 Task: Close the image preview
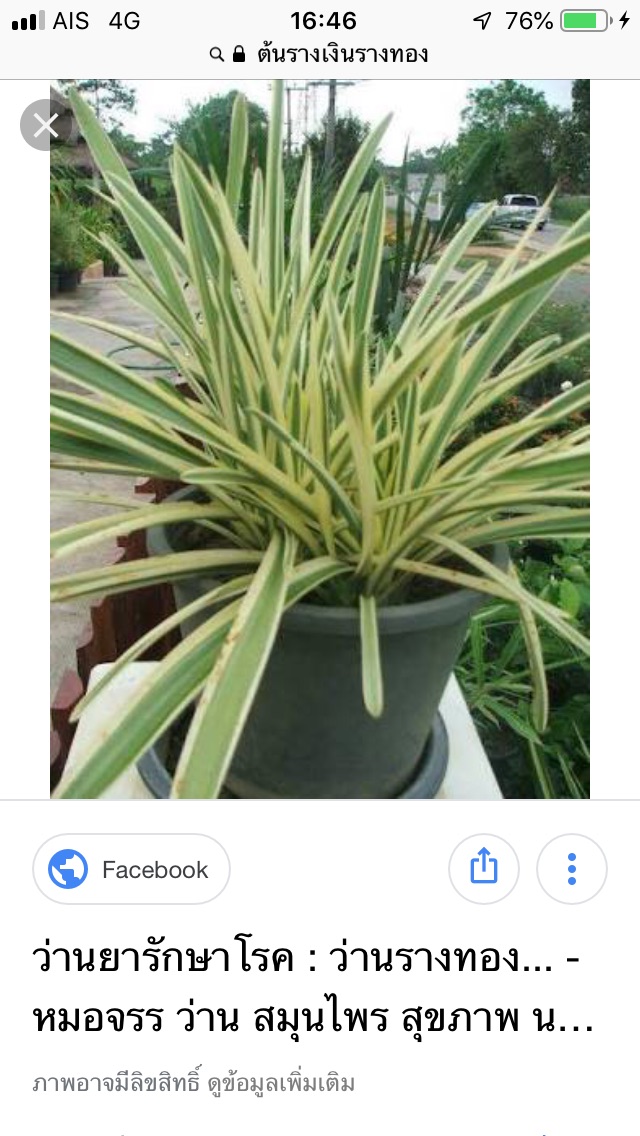(46, 125)
